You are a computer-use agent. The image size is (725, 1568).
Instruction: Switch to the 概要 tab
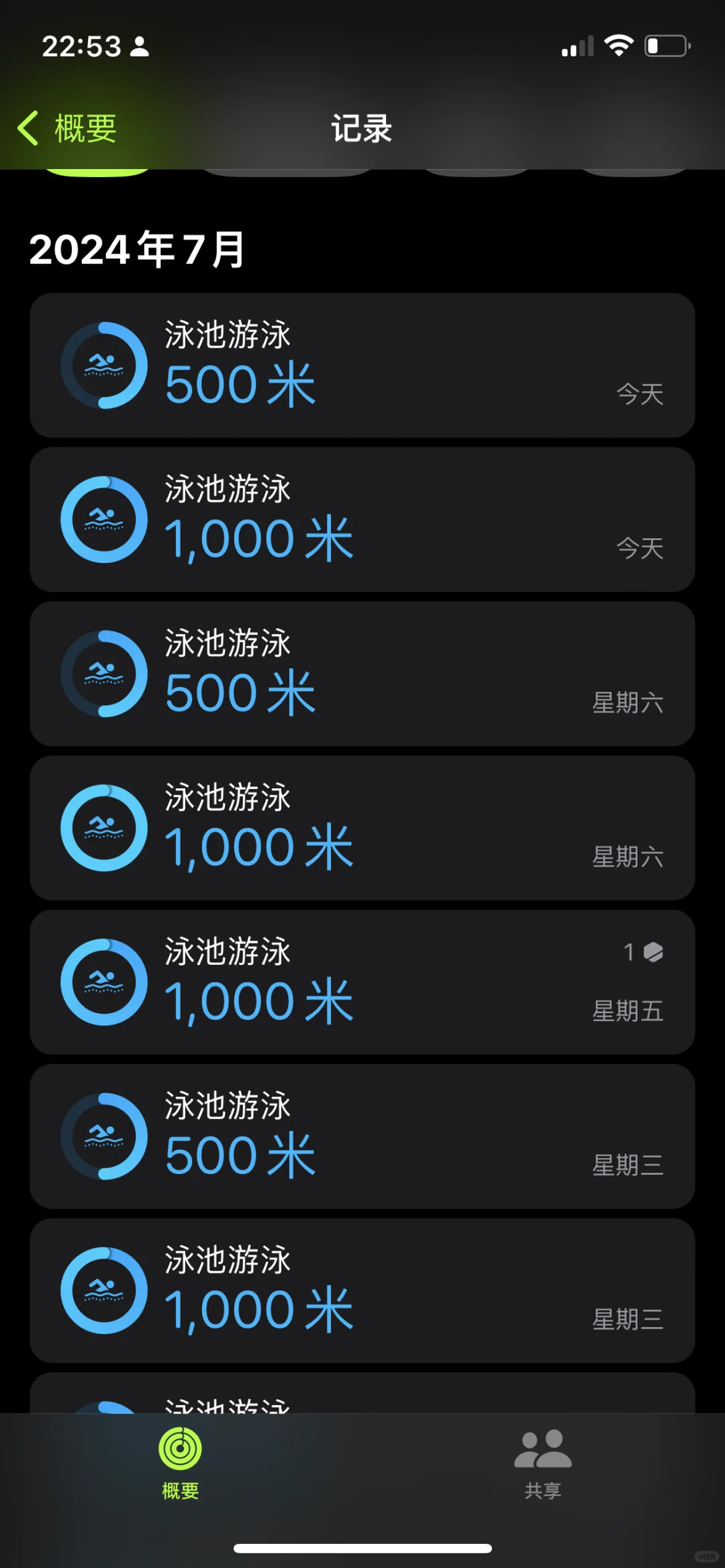[x=181, y=1464]
